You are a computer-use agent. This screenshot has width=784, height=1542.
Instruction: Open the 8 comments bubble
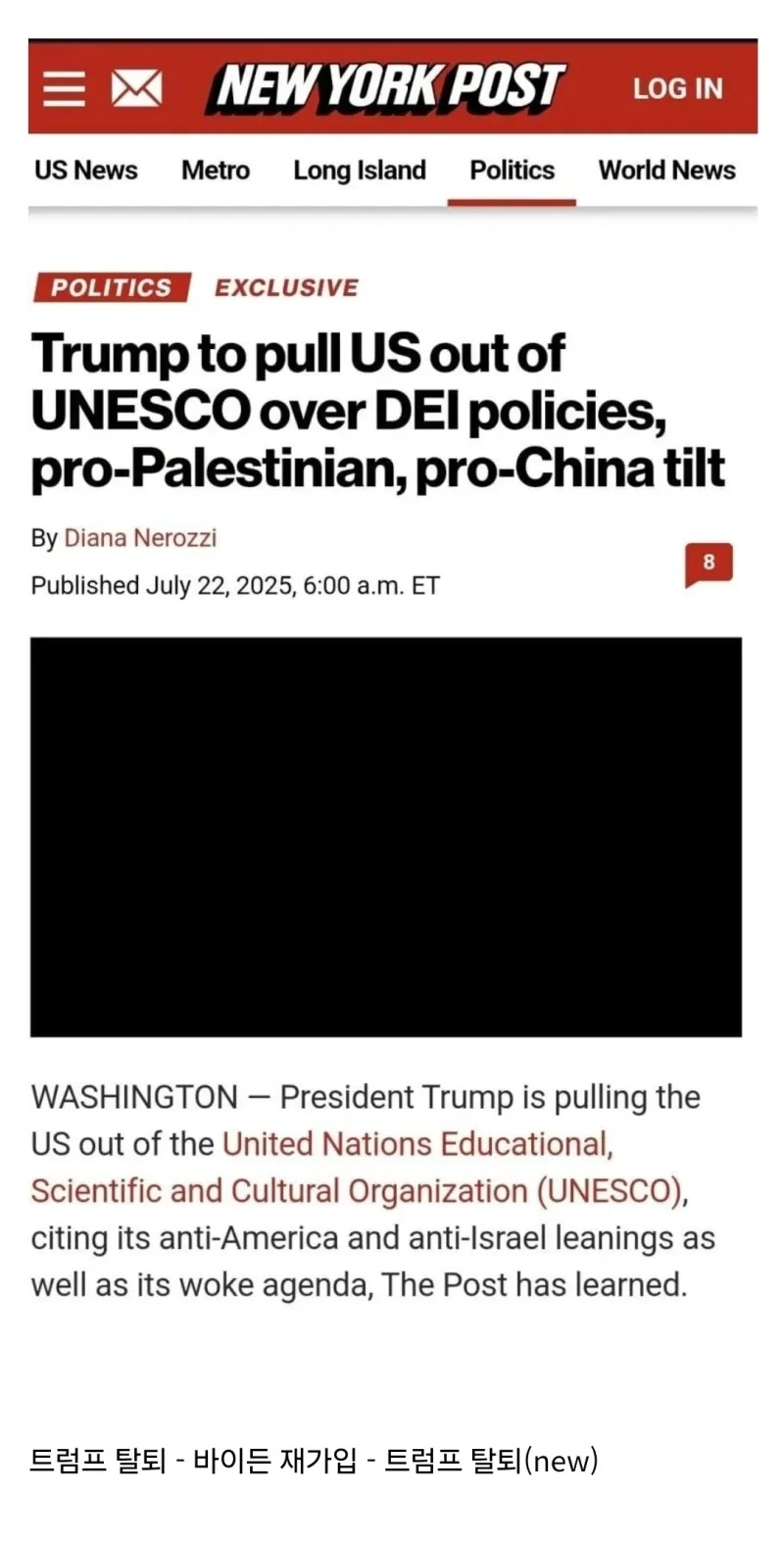coord(709,564)
